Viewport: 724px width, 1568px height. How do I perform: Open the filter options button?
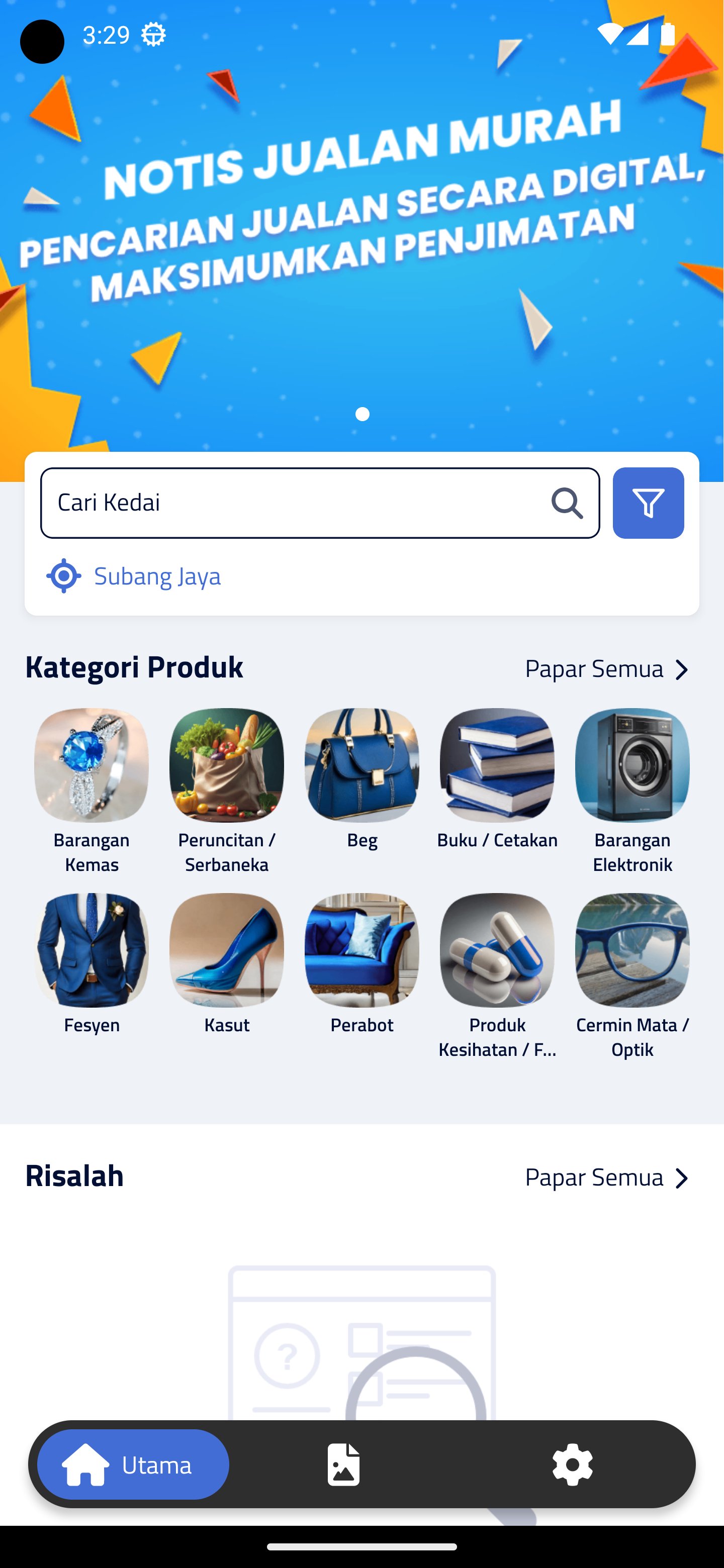tap(648, 503)
